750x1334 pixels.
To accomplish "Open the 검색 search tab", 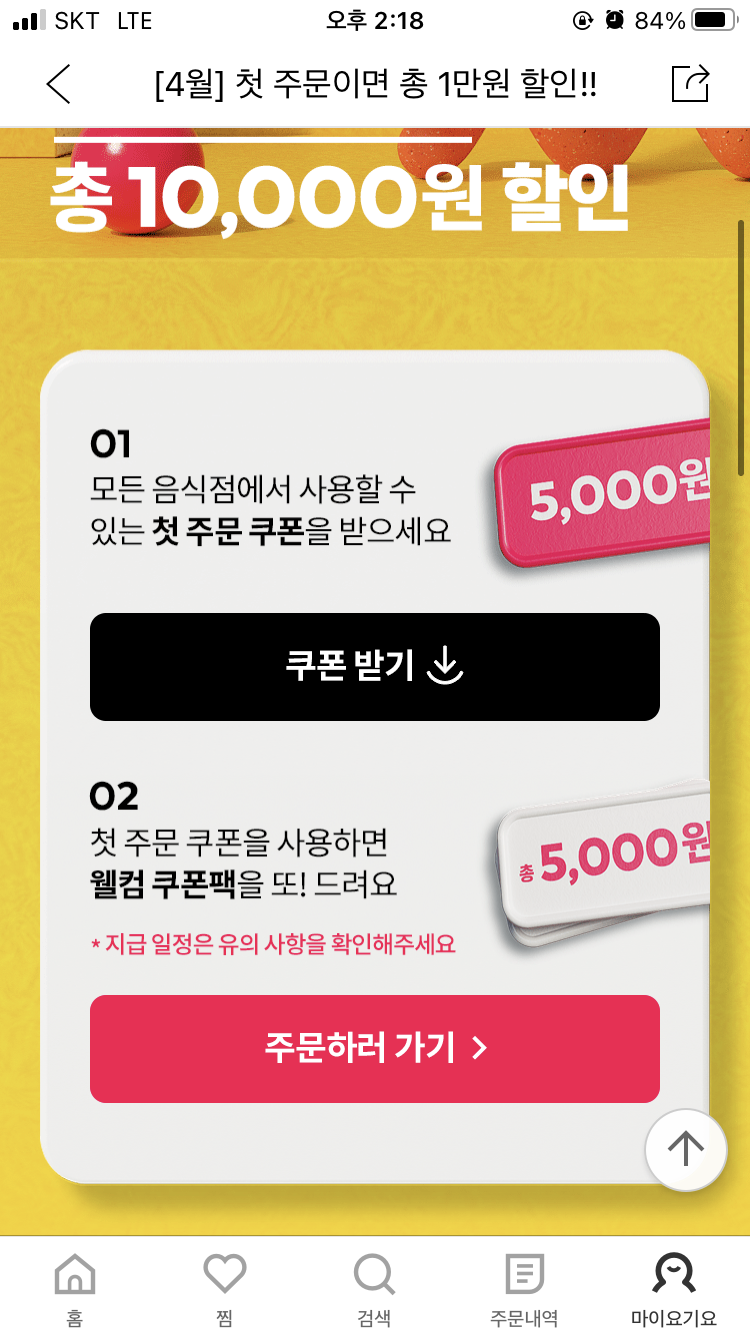I will [375, 1290].
